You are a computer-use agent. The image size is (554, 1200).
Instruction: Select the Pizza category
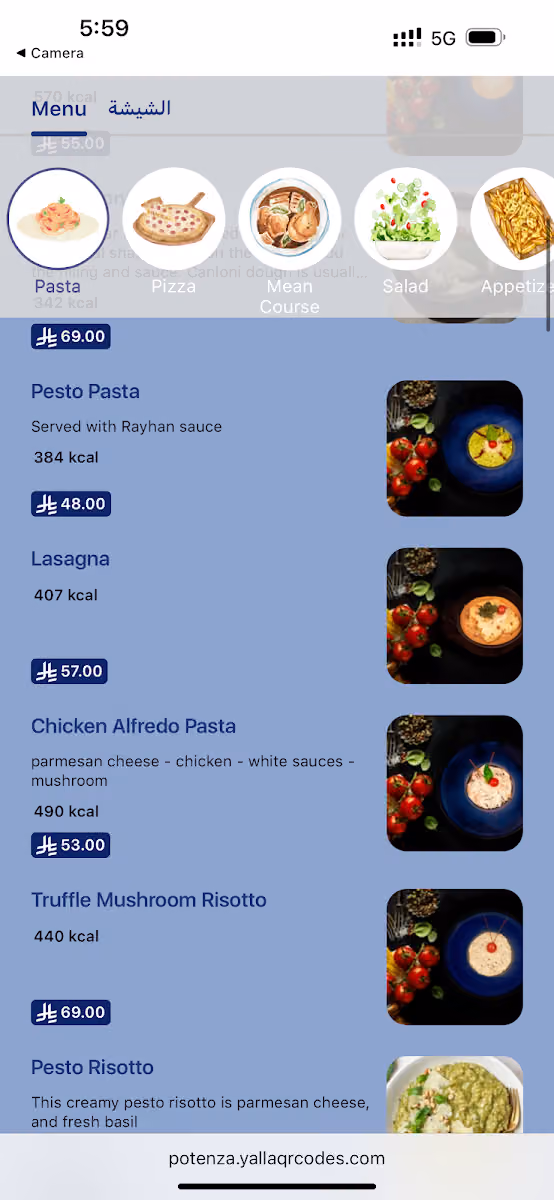[x=174, y=231]
